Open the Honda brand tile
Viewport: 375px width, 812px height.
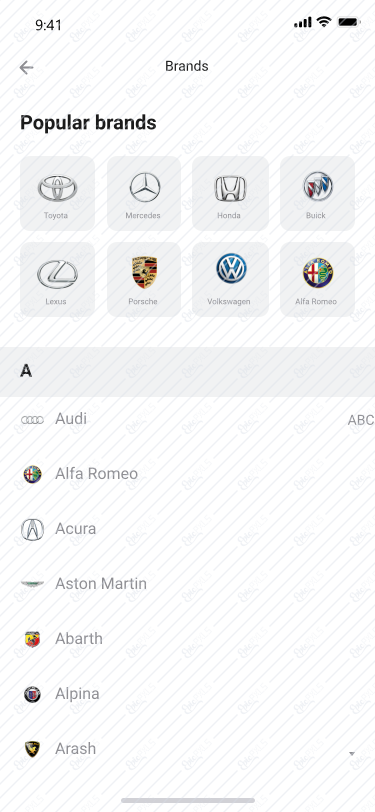coord(230,193)
